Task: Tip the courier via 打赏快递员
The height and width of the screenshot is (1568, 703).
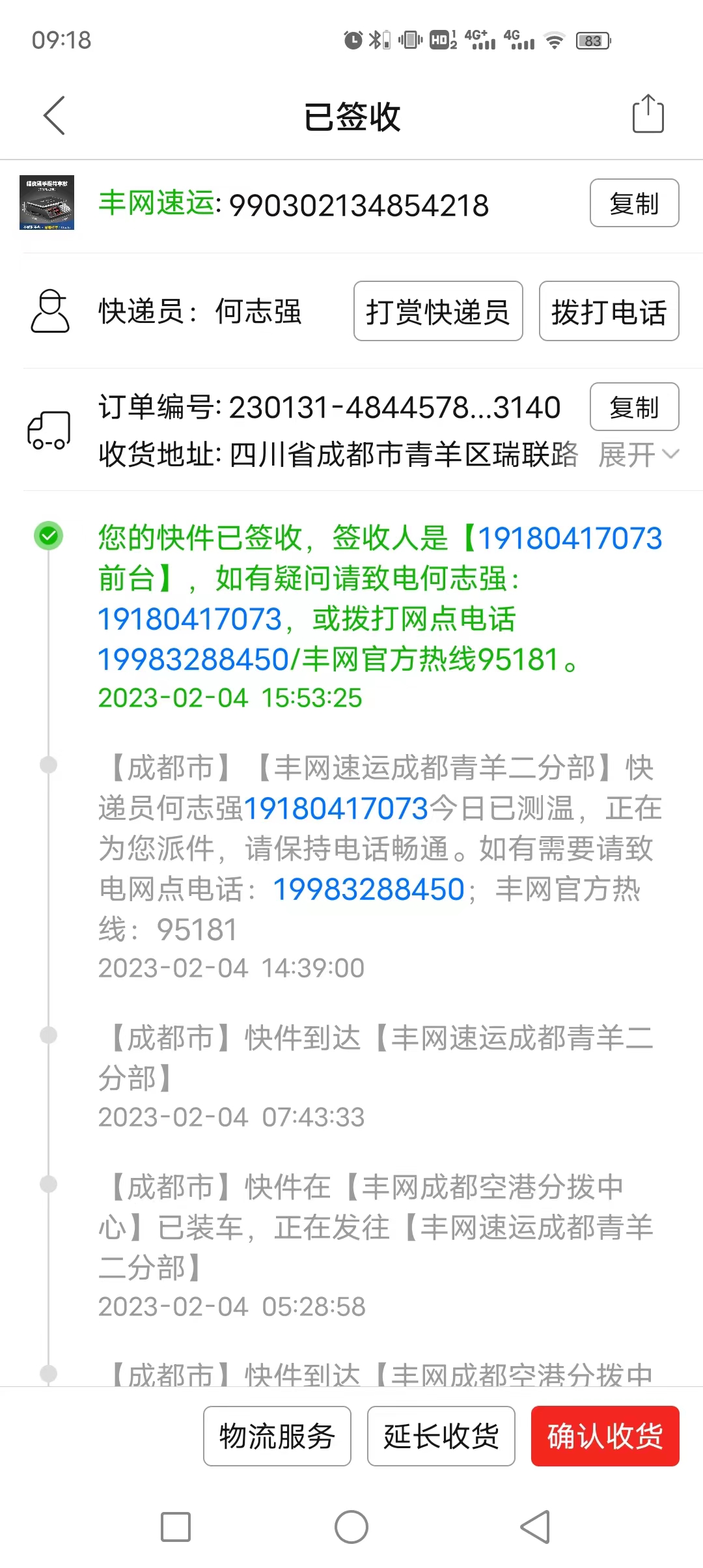Action: click(438, 311)
